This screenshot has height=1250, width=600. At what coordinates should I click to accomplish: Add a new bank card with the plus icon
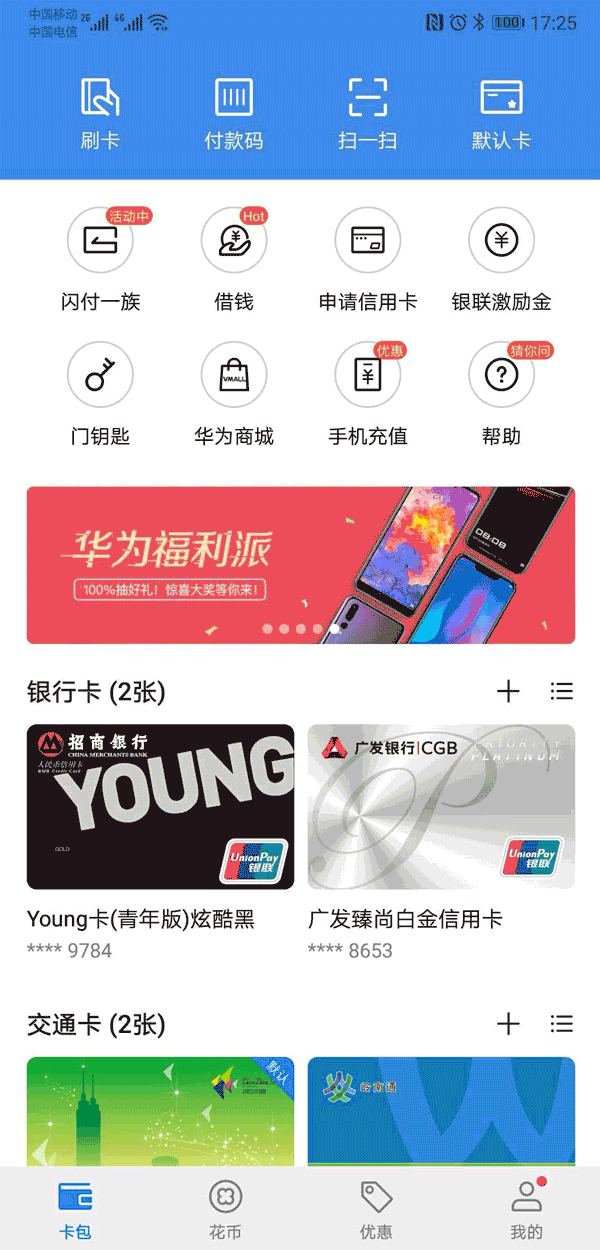509,691
